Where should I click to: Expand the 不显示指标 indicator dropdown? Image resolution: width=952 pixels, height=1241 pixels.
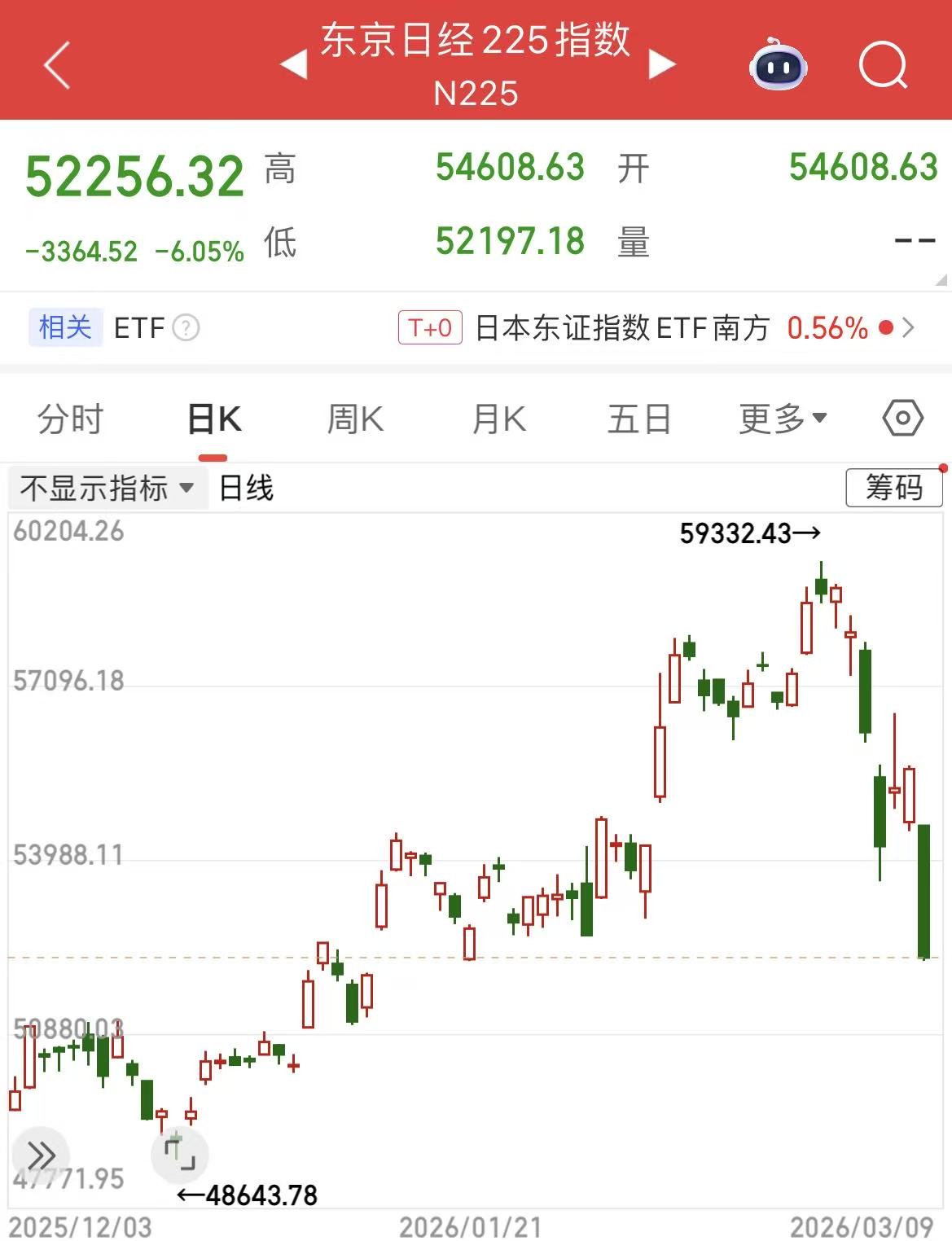[x=107, y=488]
